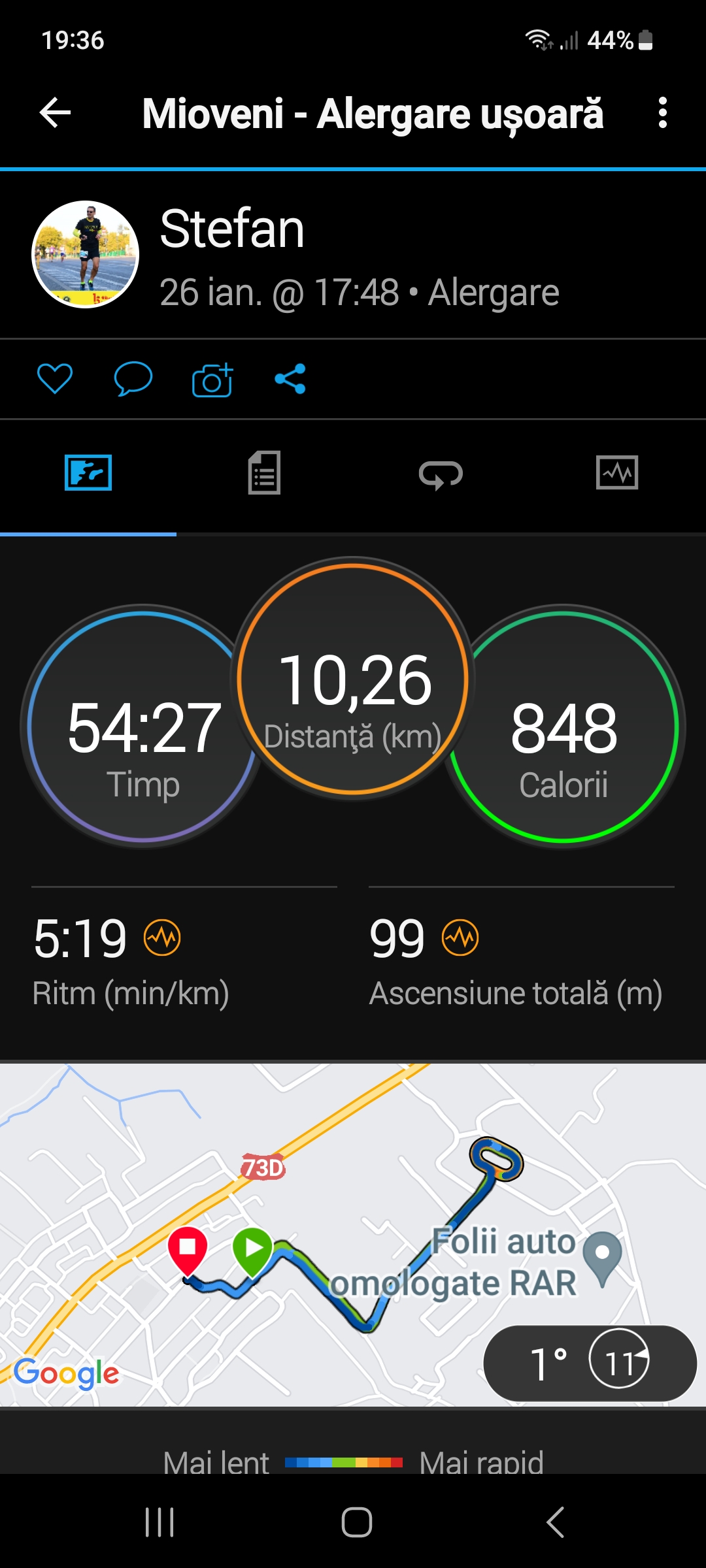
Task: Tap the system home button
Action: (x=357, y=1522)
